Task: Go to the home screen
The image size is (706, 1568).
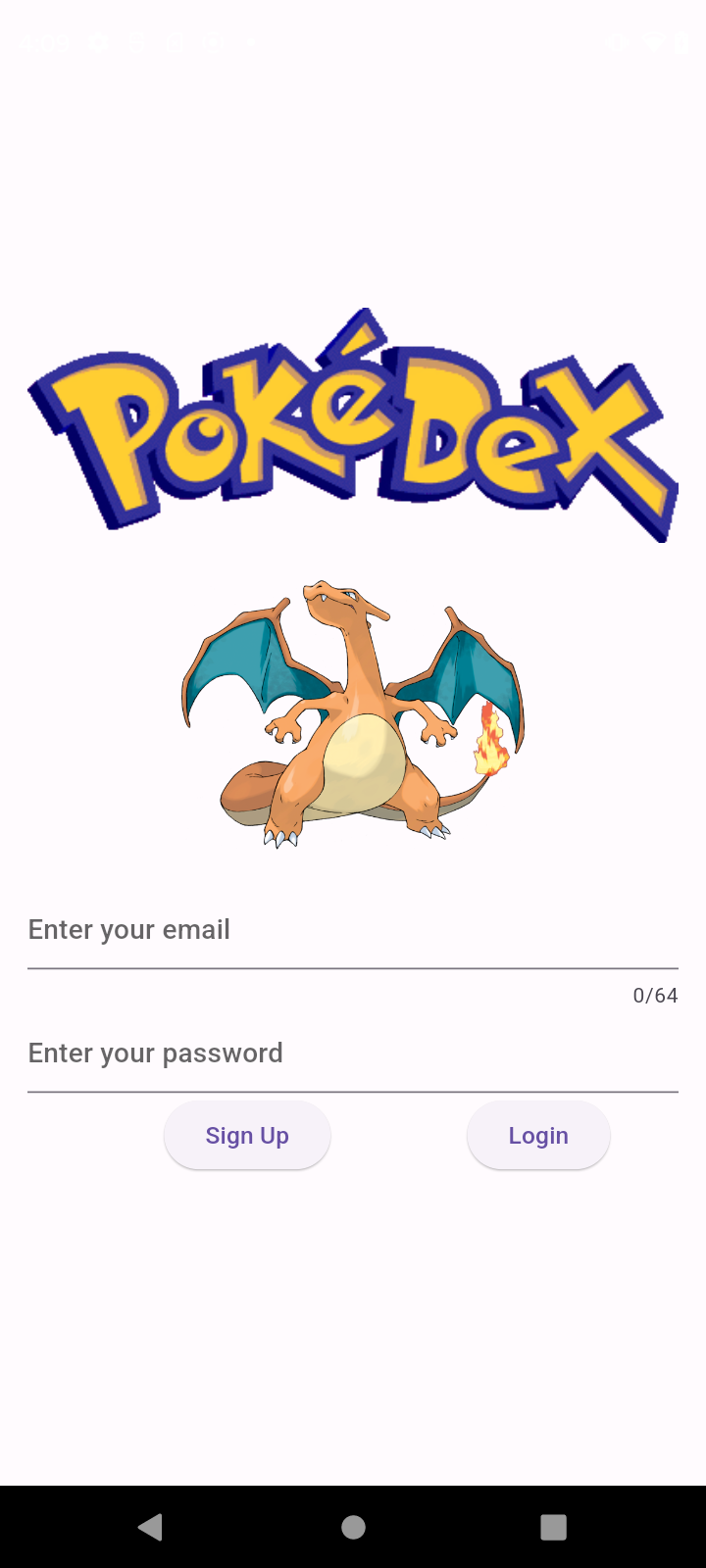Action: click(x=354, y=1527)
